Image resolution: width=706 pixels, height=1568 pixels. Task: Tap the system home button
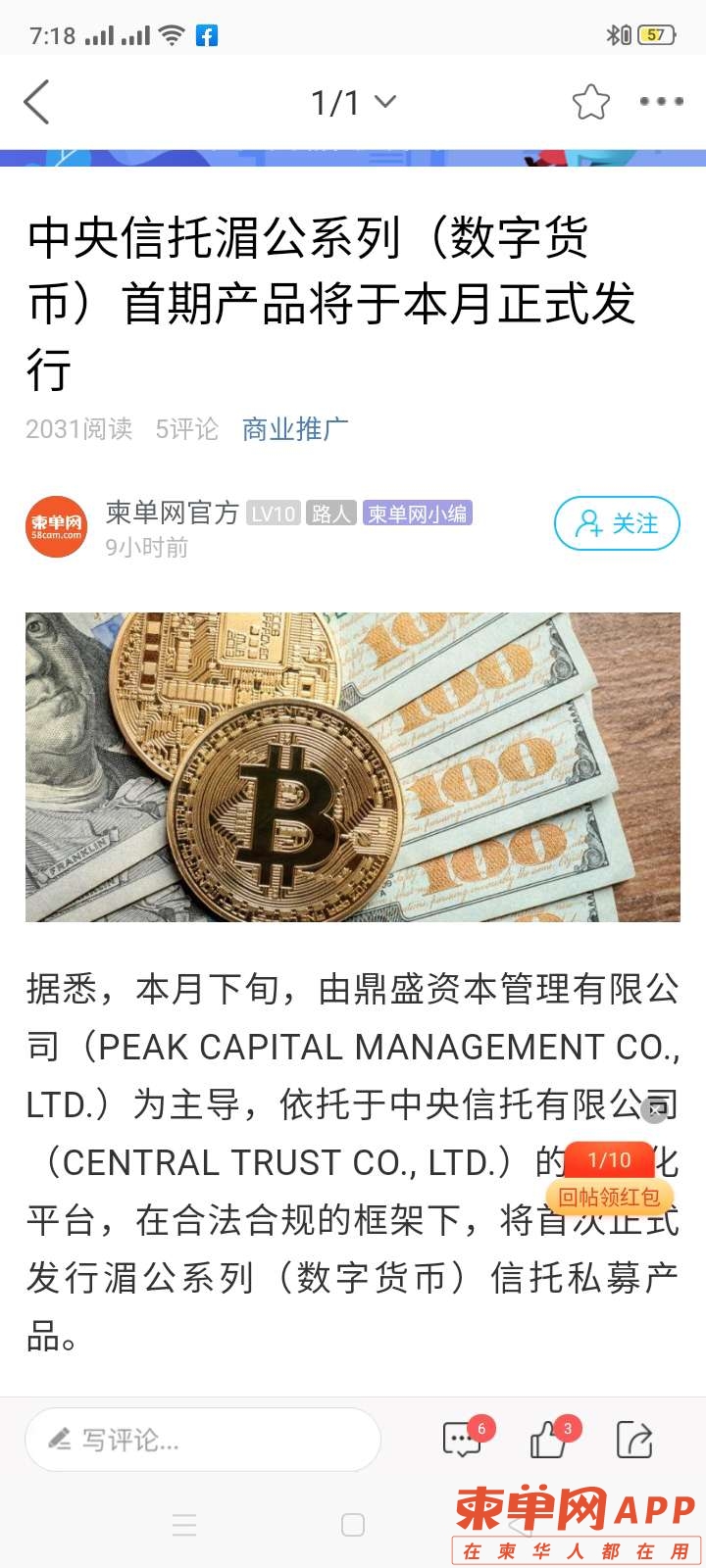353,1525
